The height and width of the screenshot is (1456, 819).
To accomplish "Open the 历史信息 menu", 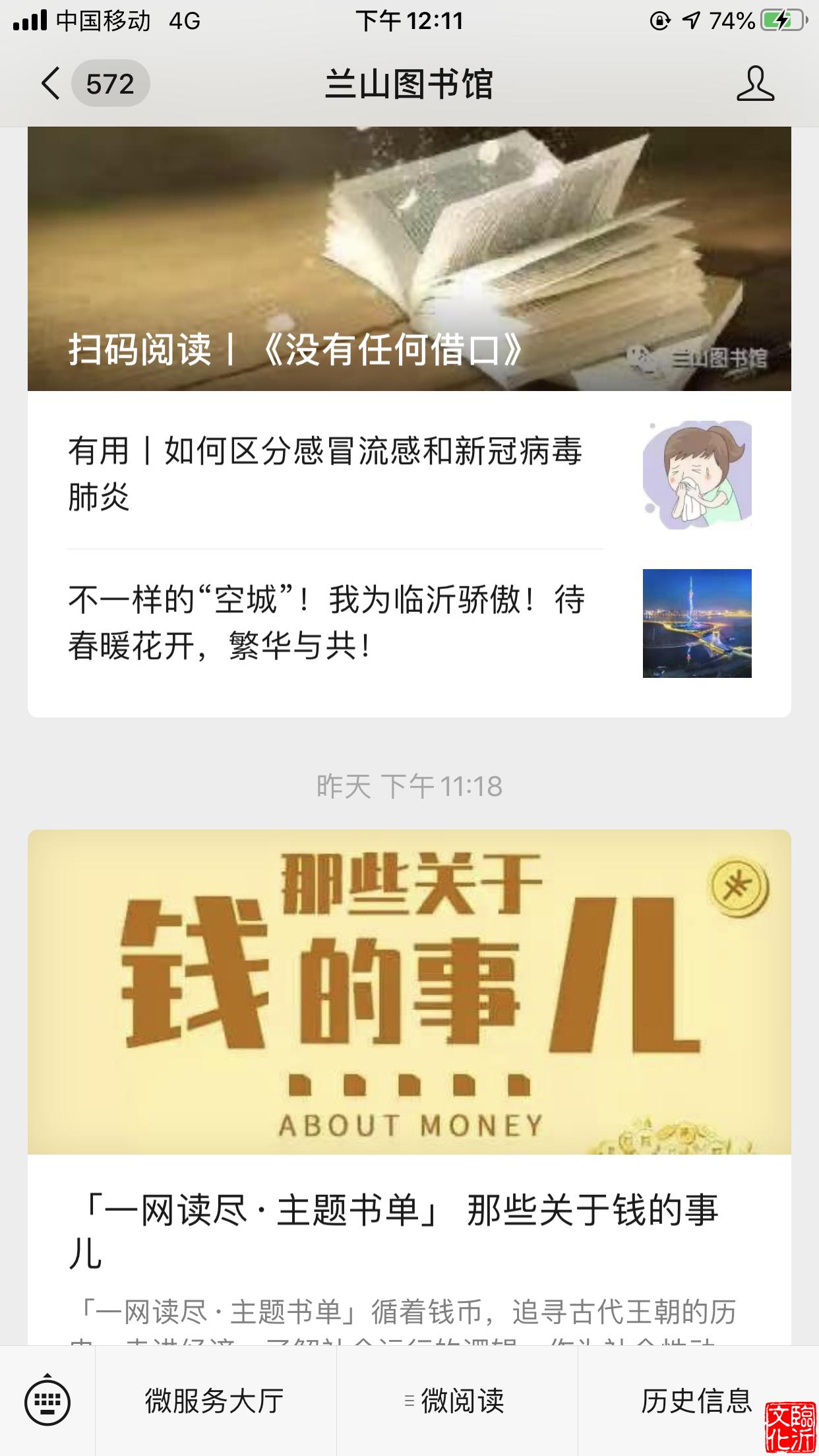I will pos(696,1401).
